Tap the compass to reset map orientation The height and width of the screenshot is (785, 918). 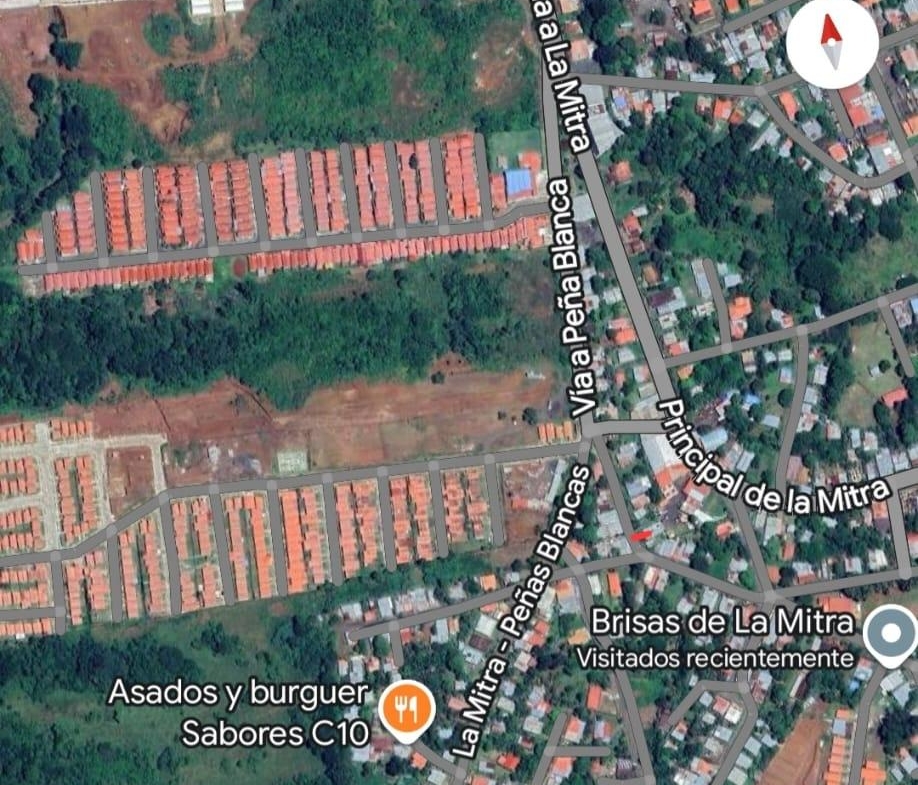click(x=832, y=41)
